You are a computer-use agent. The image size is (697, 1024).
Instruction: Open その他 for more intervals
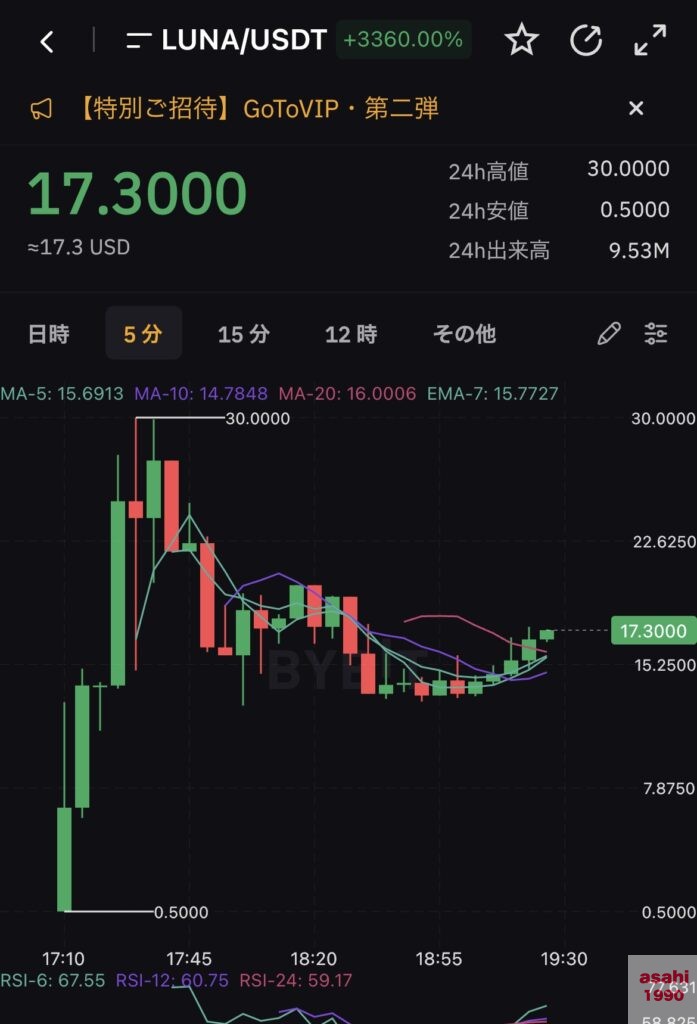coord(464,334)
